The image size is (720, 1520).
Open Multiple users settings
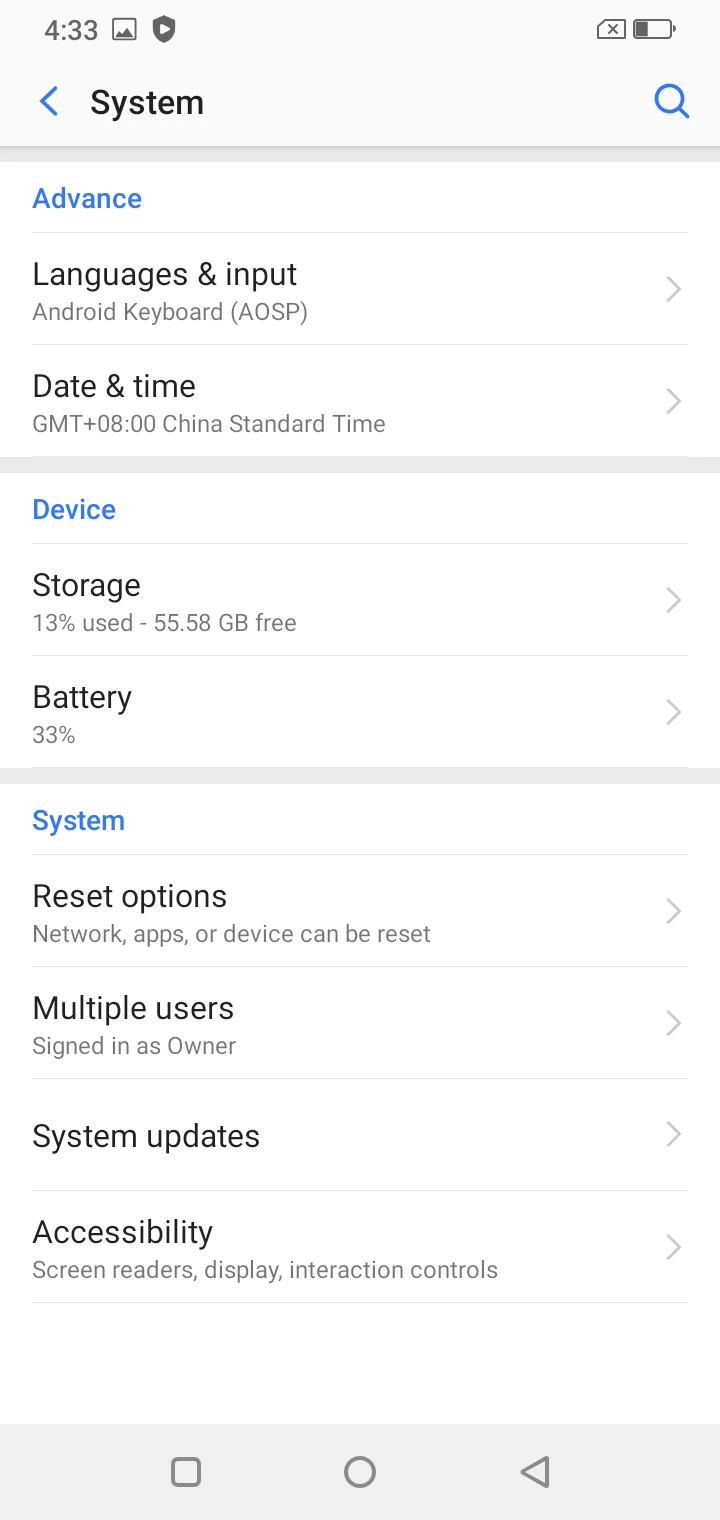tap(360, 1024)
